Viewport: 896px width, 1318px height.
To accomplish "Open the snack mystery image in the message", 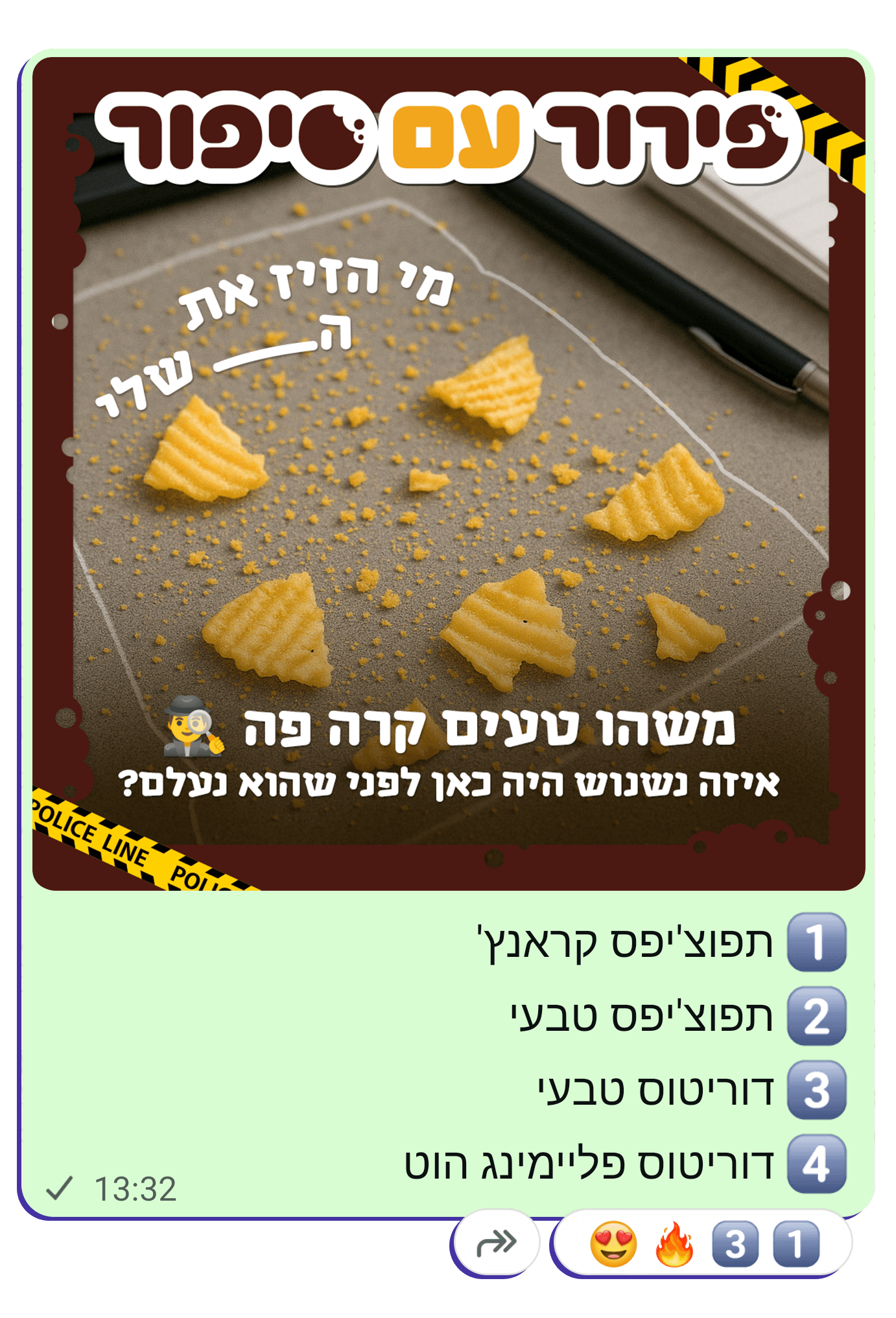I will click(x=449, y=473).
